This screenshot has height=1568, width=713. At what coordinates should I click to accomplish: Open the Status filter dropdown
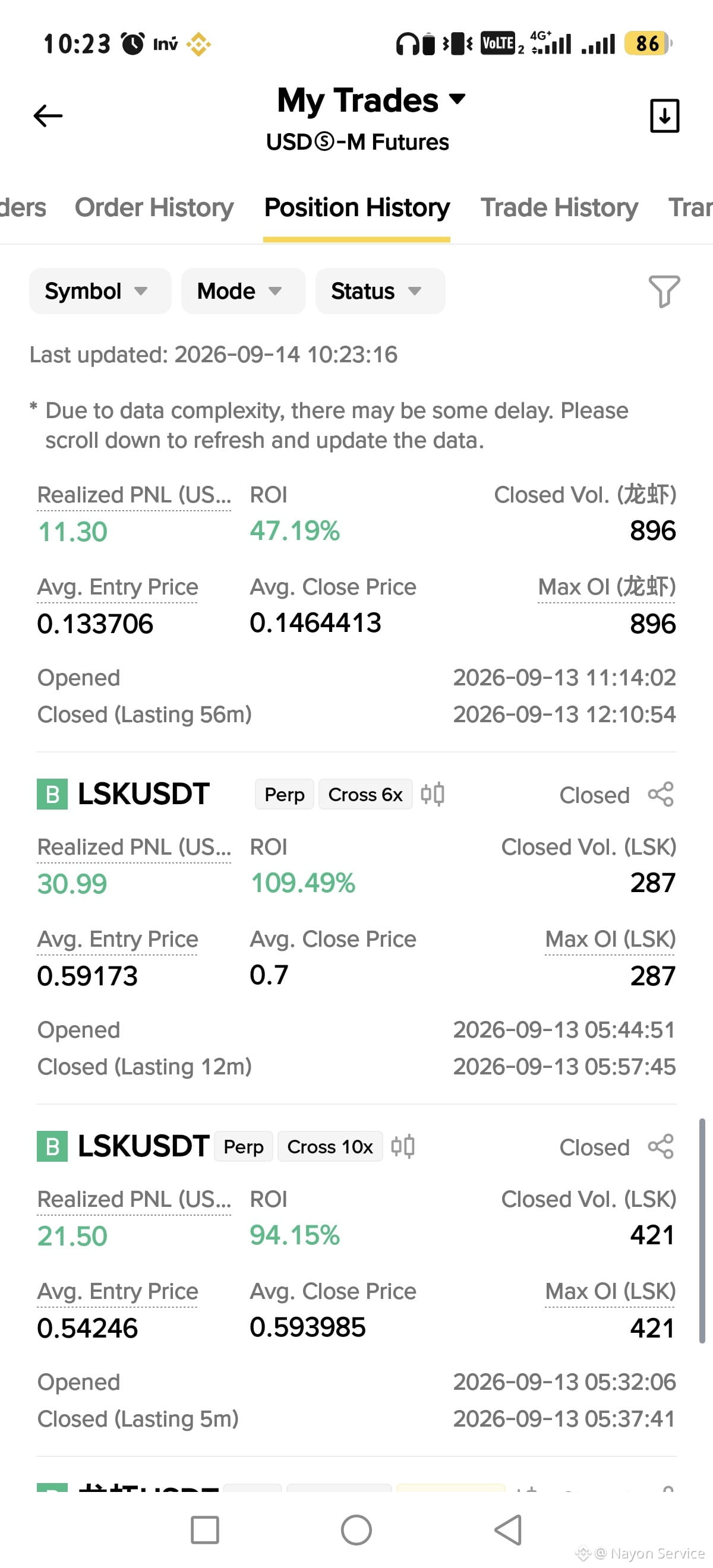pos(380,291)
